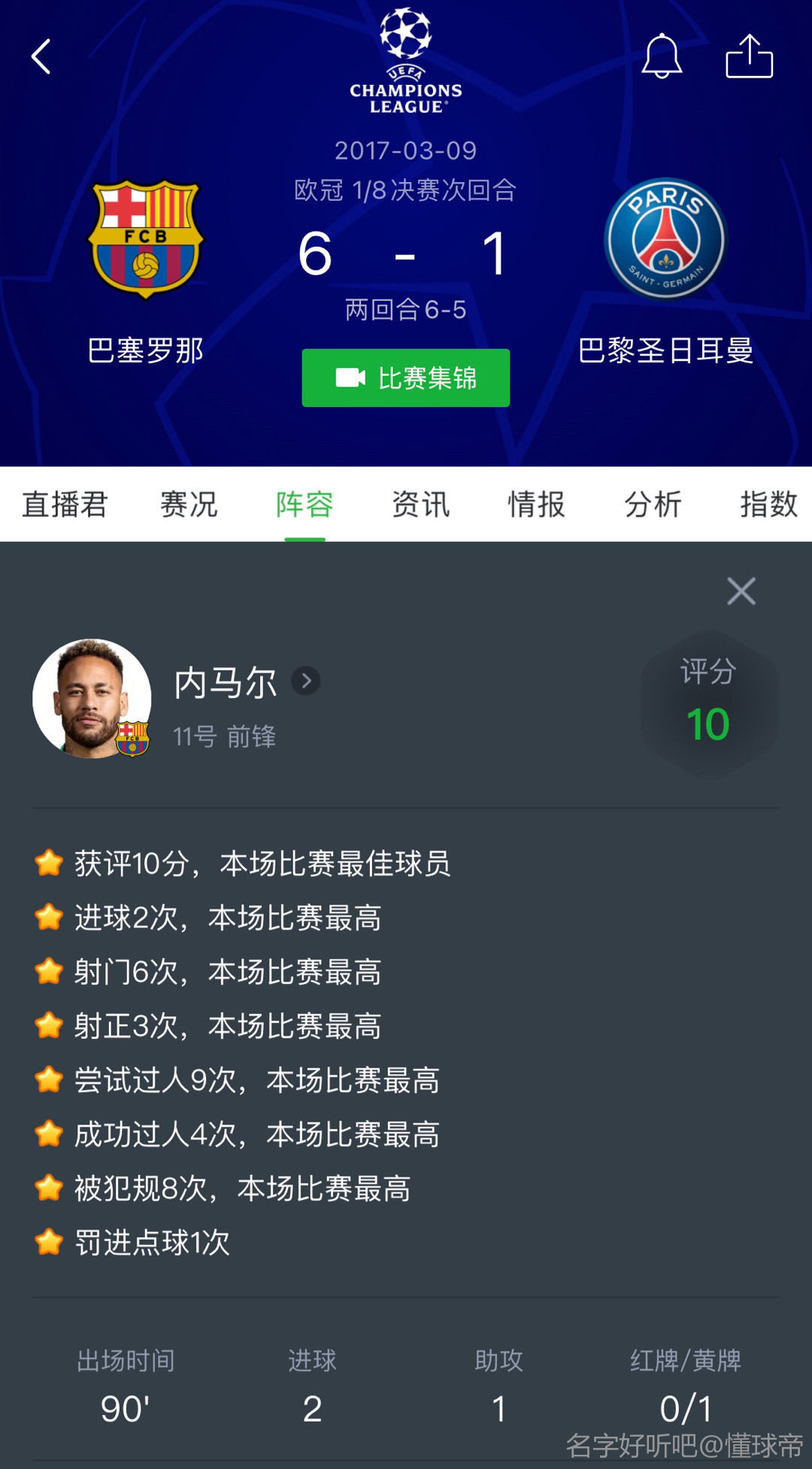Open the 资讯 tab
812x1469 pixels.
coord(420,504)
